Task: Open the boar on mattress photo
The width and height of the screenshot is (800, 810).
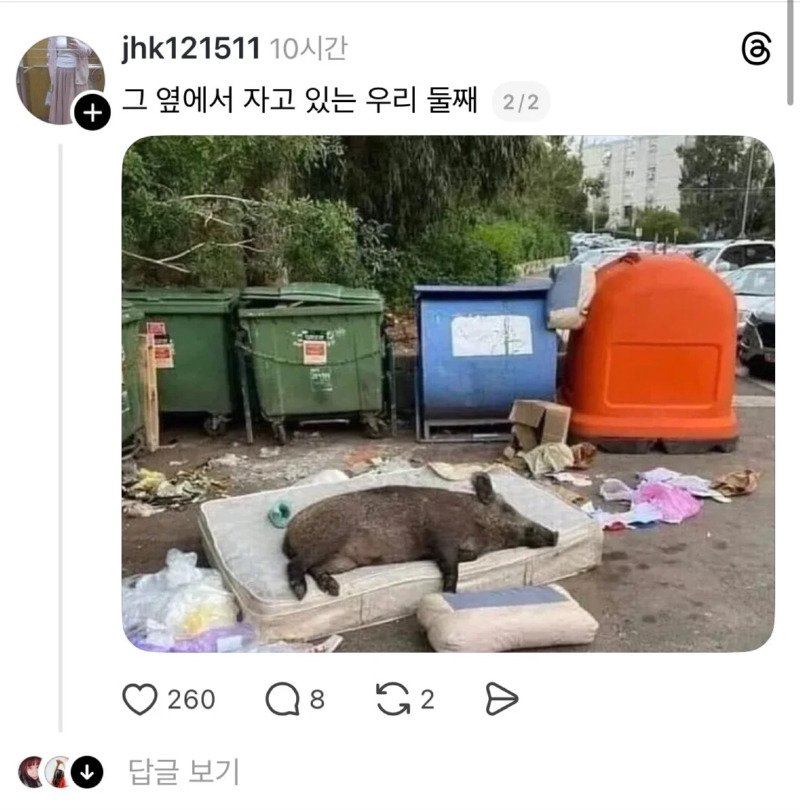Action: 448,393
